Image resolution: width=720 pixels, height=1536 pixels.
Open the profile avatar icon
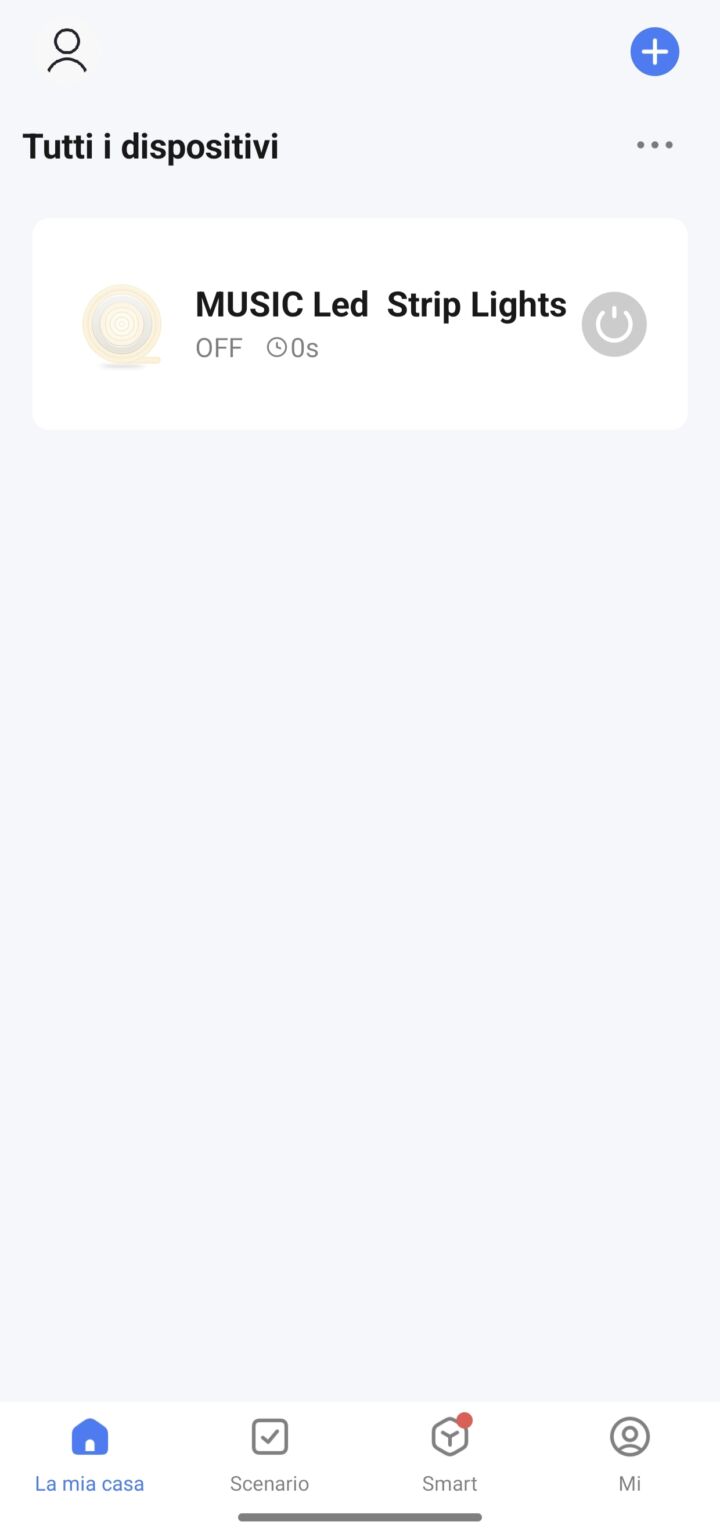67,51
